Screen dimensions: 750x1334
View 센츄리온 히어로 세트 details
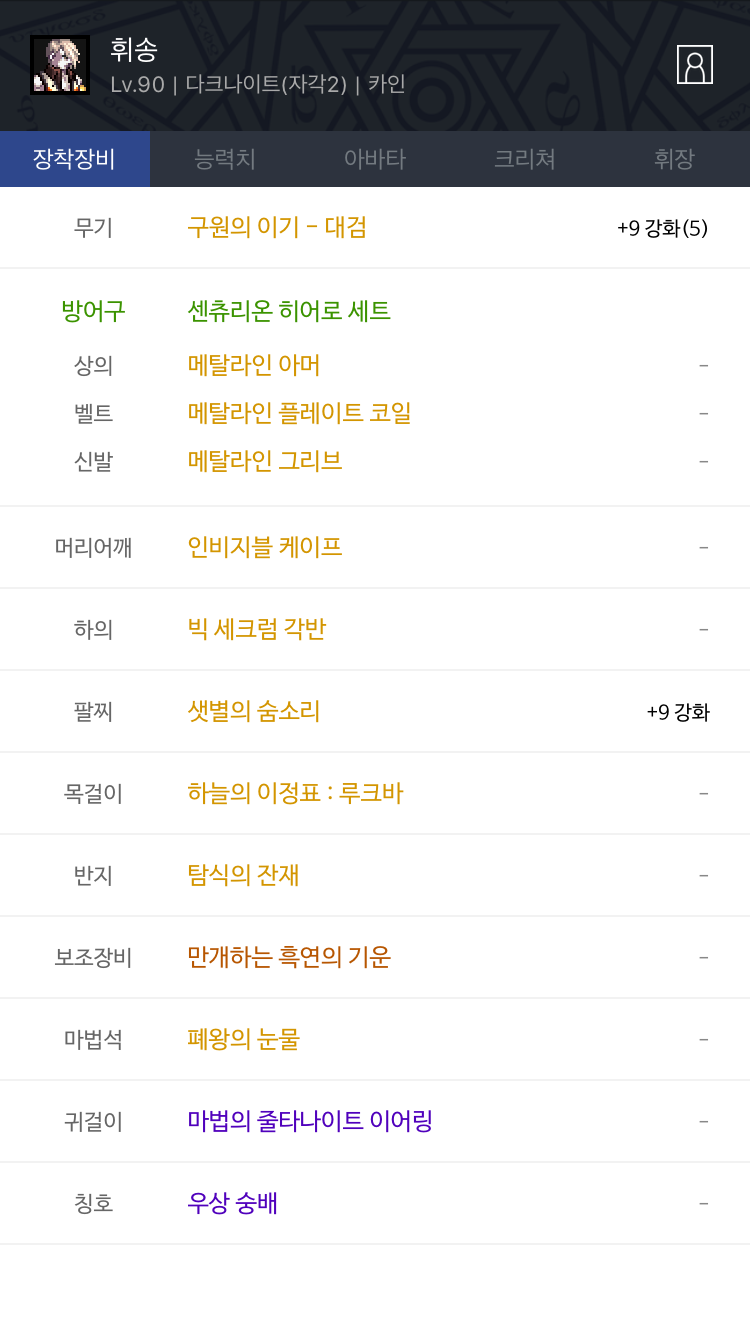point(289,311)
